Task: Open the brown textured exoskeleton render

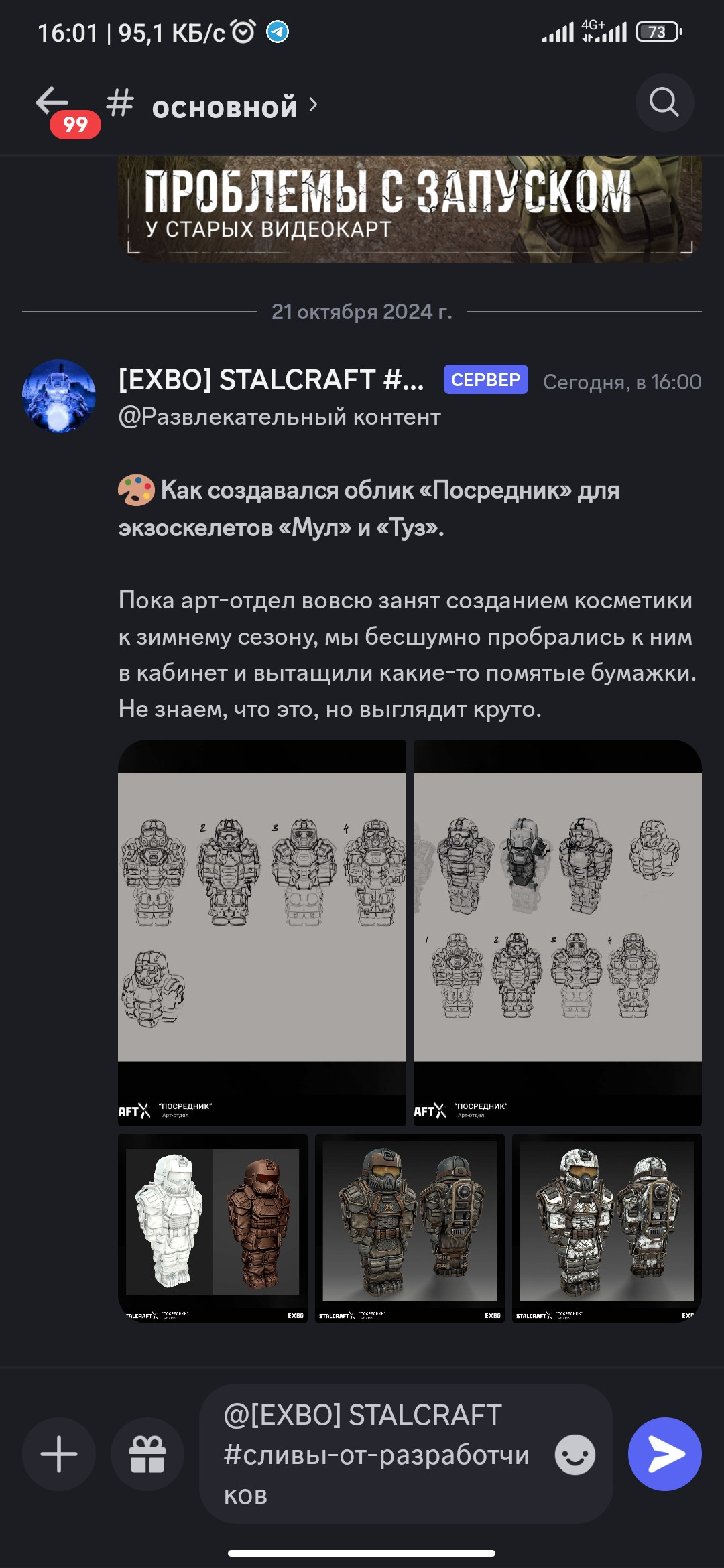Action: click(410, 1228)
